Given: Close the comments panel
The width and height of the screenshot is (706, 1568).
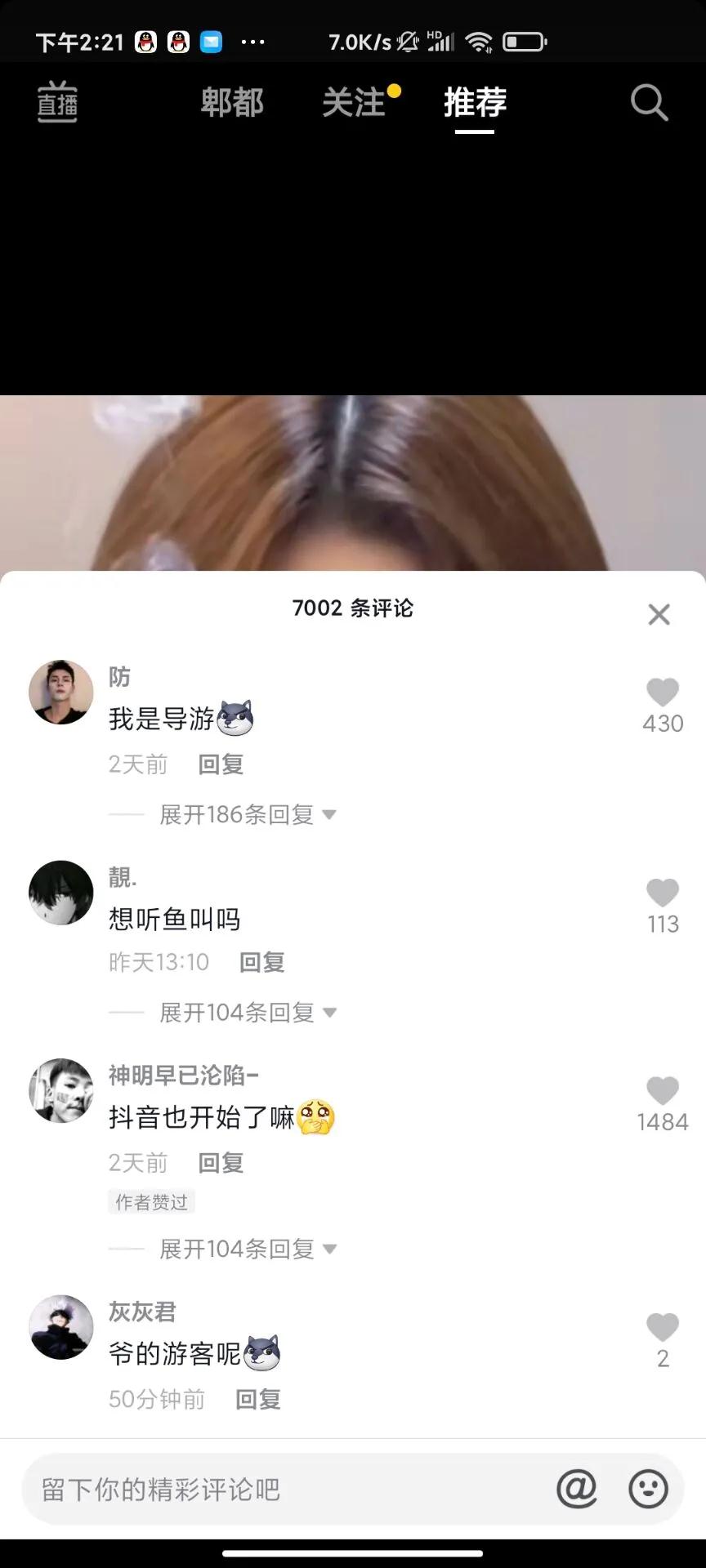Looking at the screenshot, I should tap(659, 614).
